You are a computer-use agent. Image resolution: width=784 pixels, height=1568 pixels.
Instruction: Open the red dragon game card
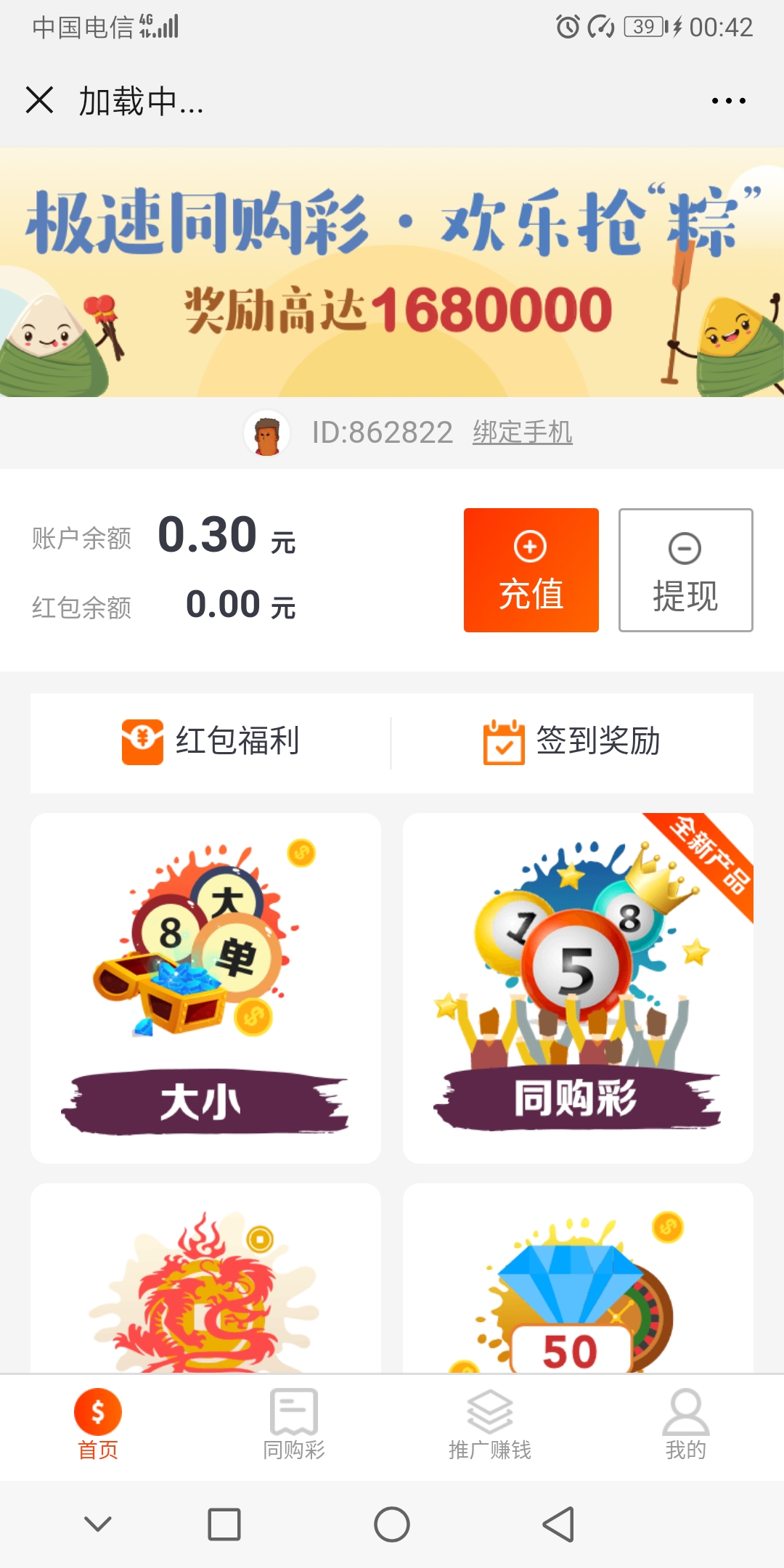[x=205, y=1281]
